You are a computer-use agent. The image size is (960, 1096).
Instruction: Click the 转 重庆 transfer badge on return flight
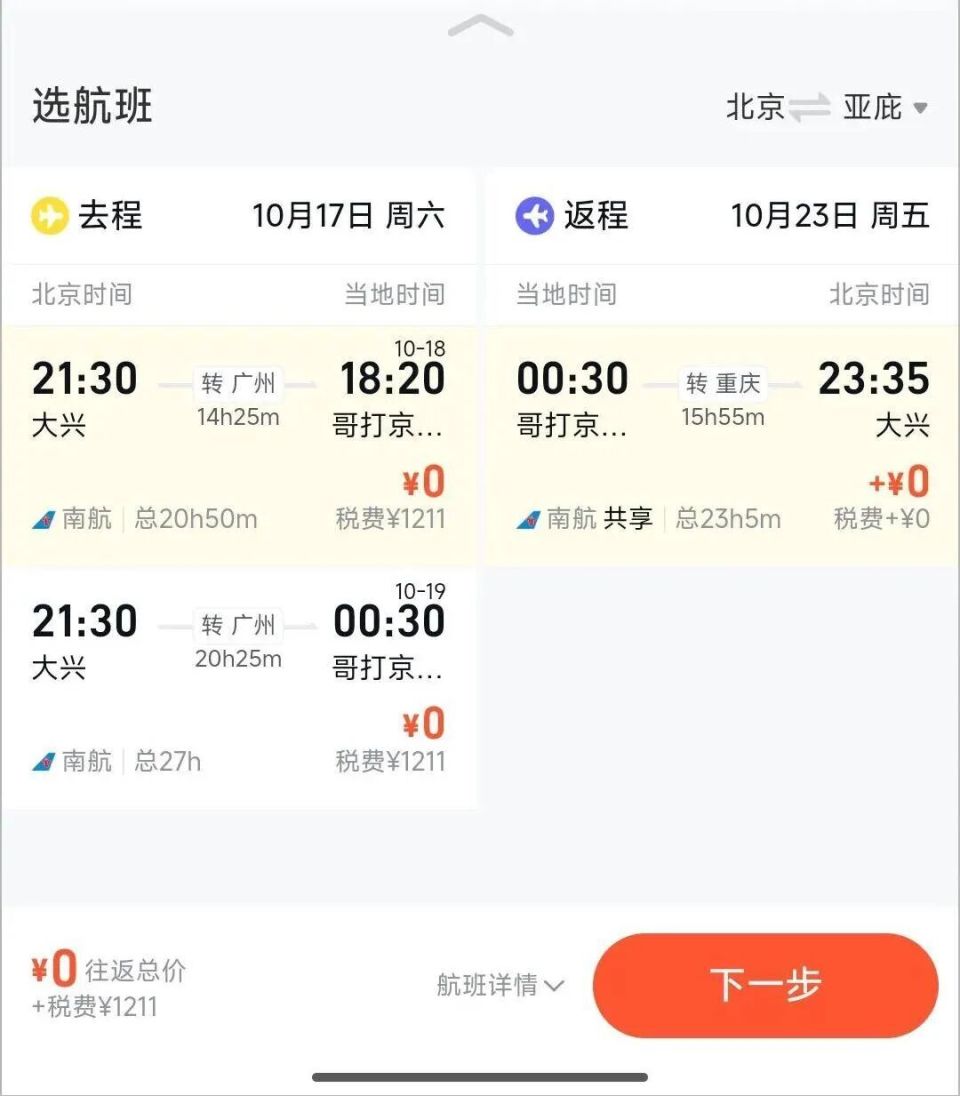coord(723,382)
